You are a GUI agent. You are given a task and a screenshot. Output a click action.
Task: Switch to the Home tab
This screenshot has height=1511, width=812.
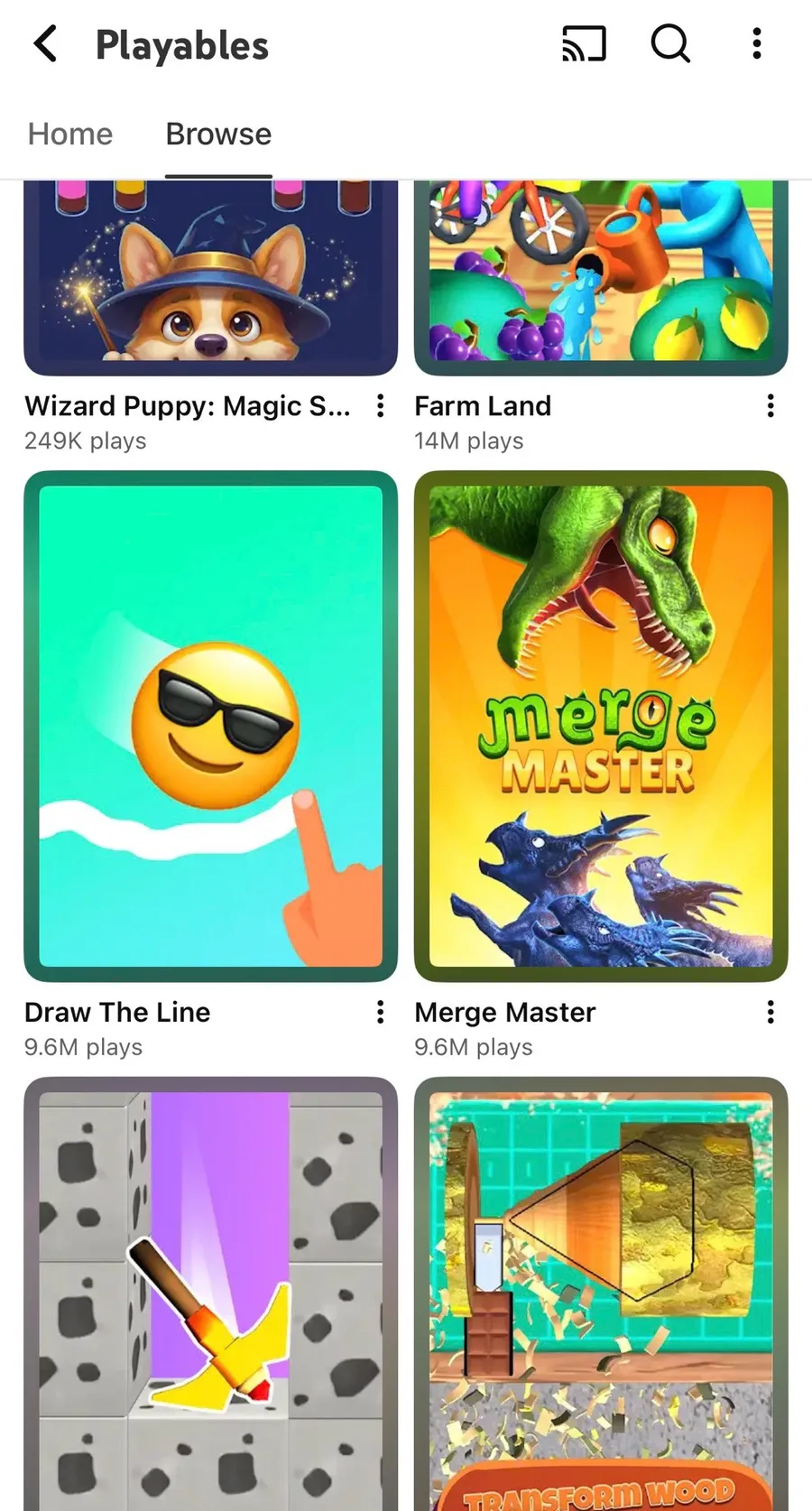(x=70, y=134)
